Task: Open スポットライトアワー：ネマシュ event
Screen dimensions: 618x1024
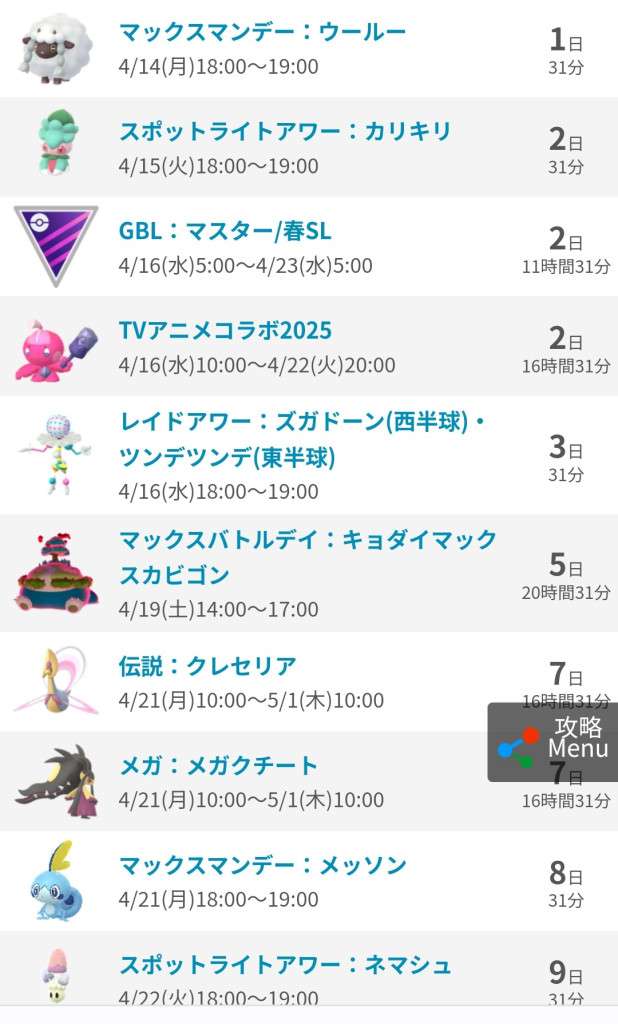Action: pyautogui.click(x=285, y=965)
